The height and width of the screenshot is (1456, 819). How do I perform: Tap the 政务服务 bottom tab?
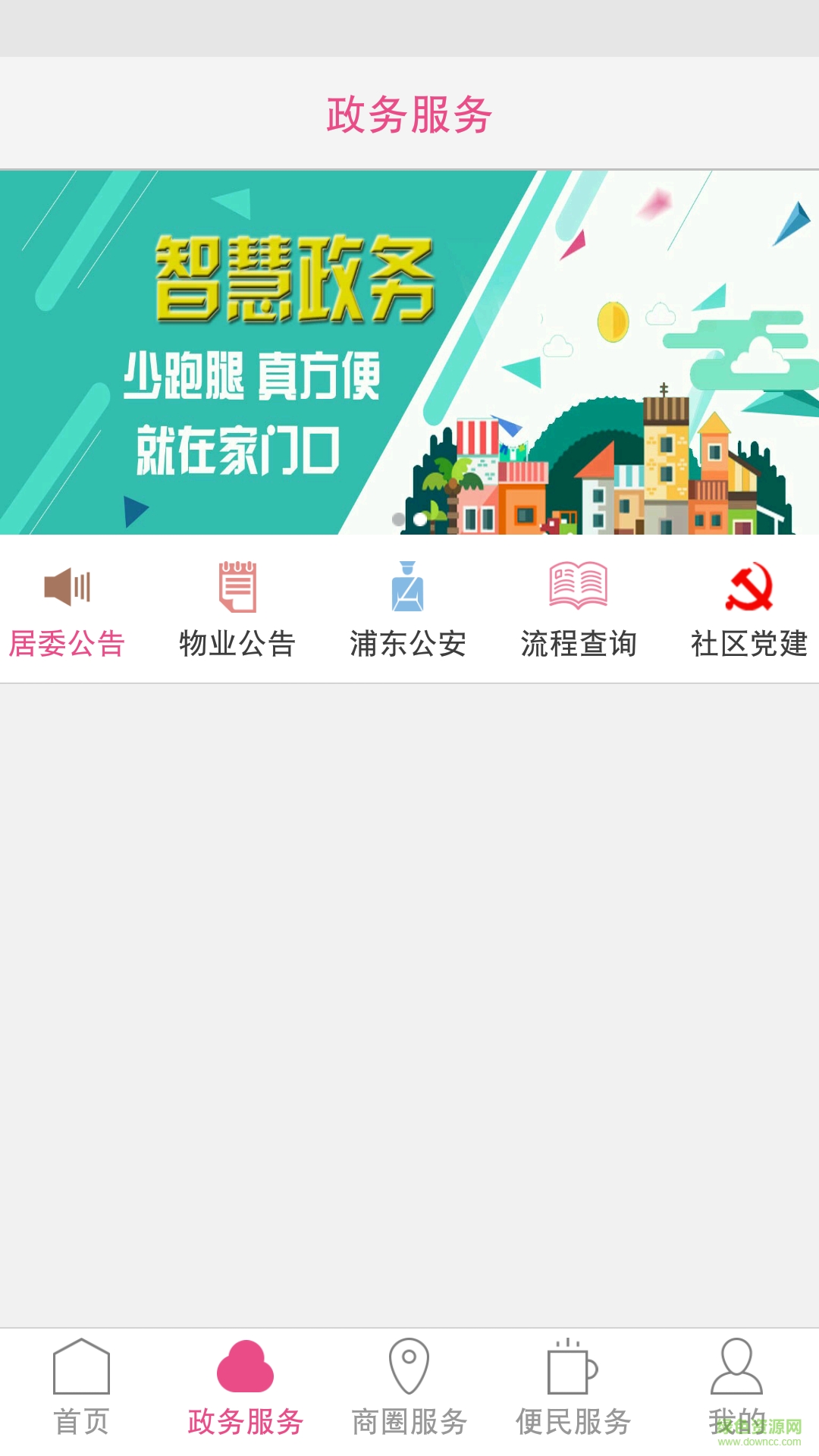click(x=246, y=1388)
